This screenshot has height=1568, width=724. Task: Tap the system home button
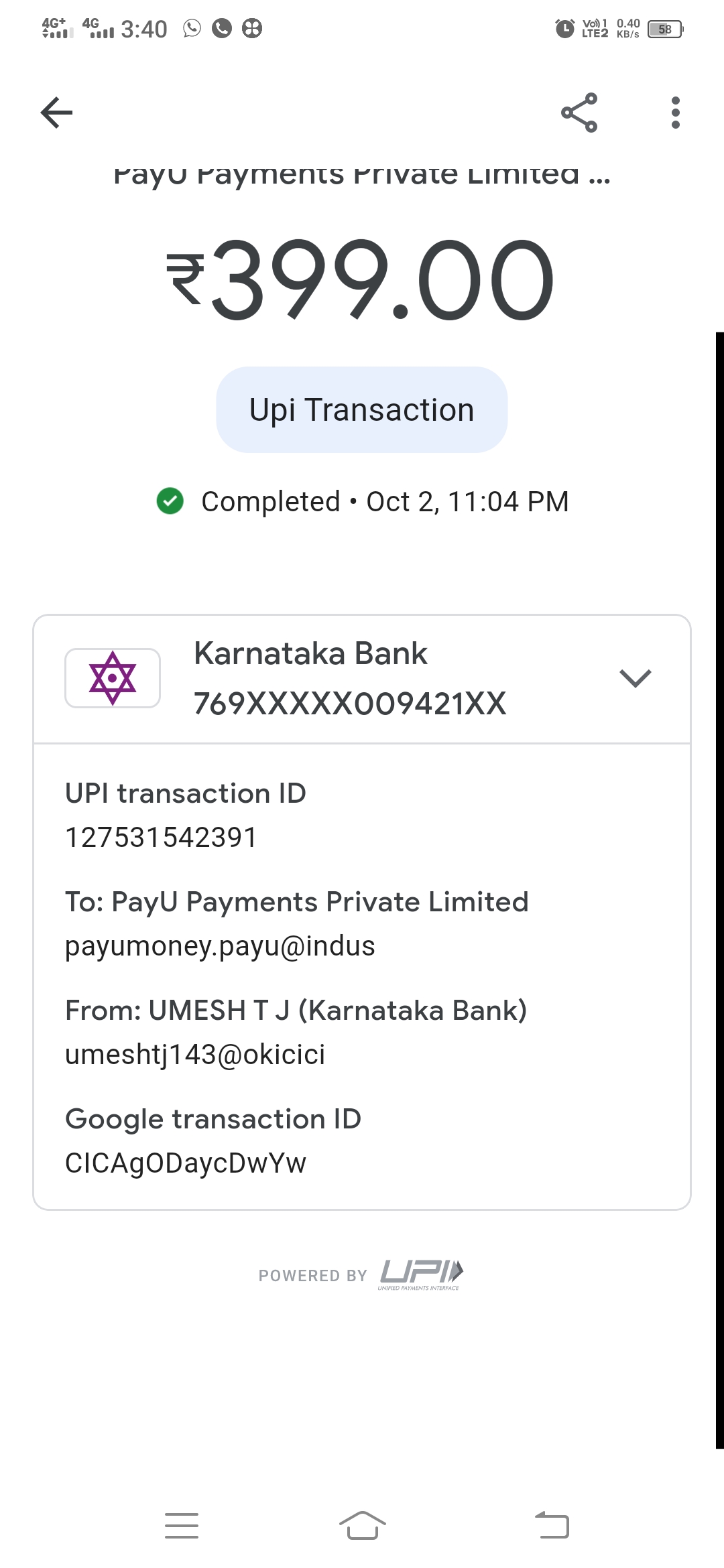[x=362, y=1525]
